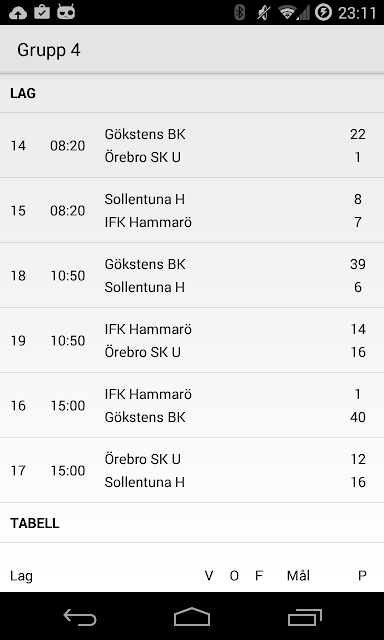This screenshot has width=384, height=640.
Task: Select match 18 Gökstens BK vs Sollentuna H
Action: tap(192, 275)
